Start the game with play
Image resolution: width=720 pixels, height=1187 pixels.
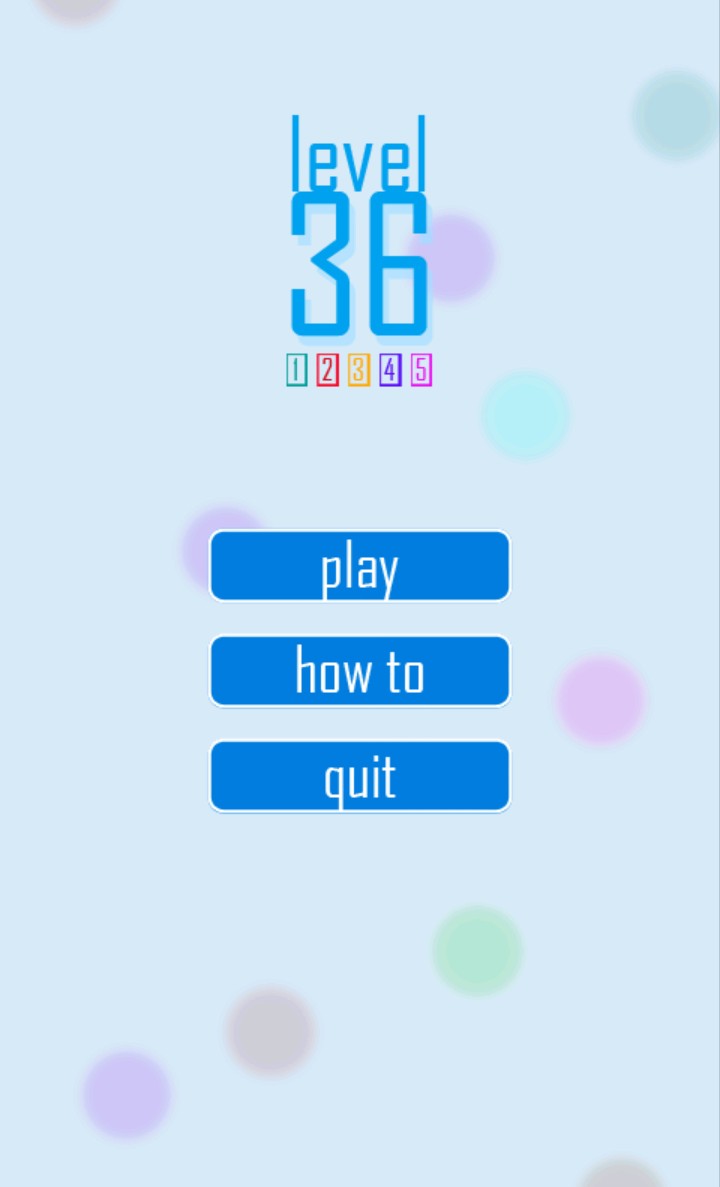tap(360, 565)
